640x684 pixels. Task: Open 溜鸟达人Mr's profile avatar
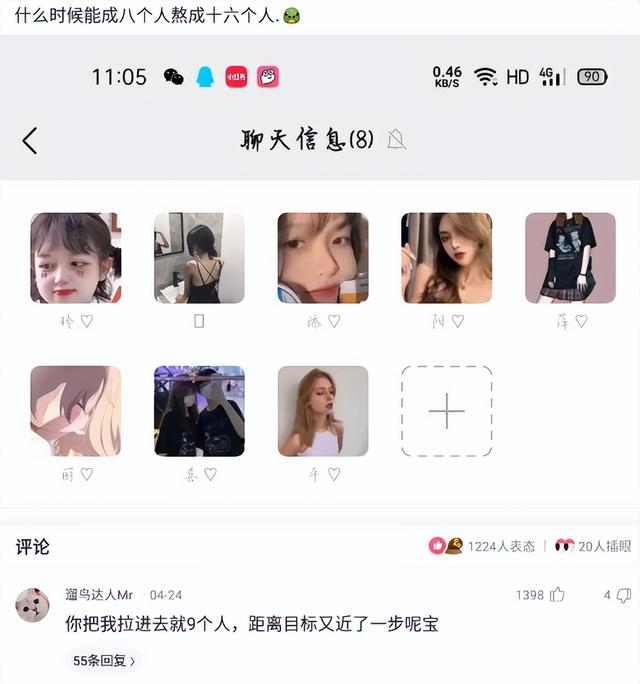click(33, 605)
